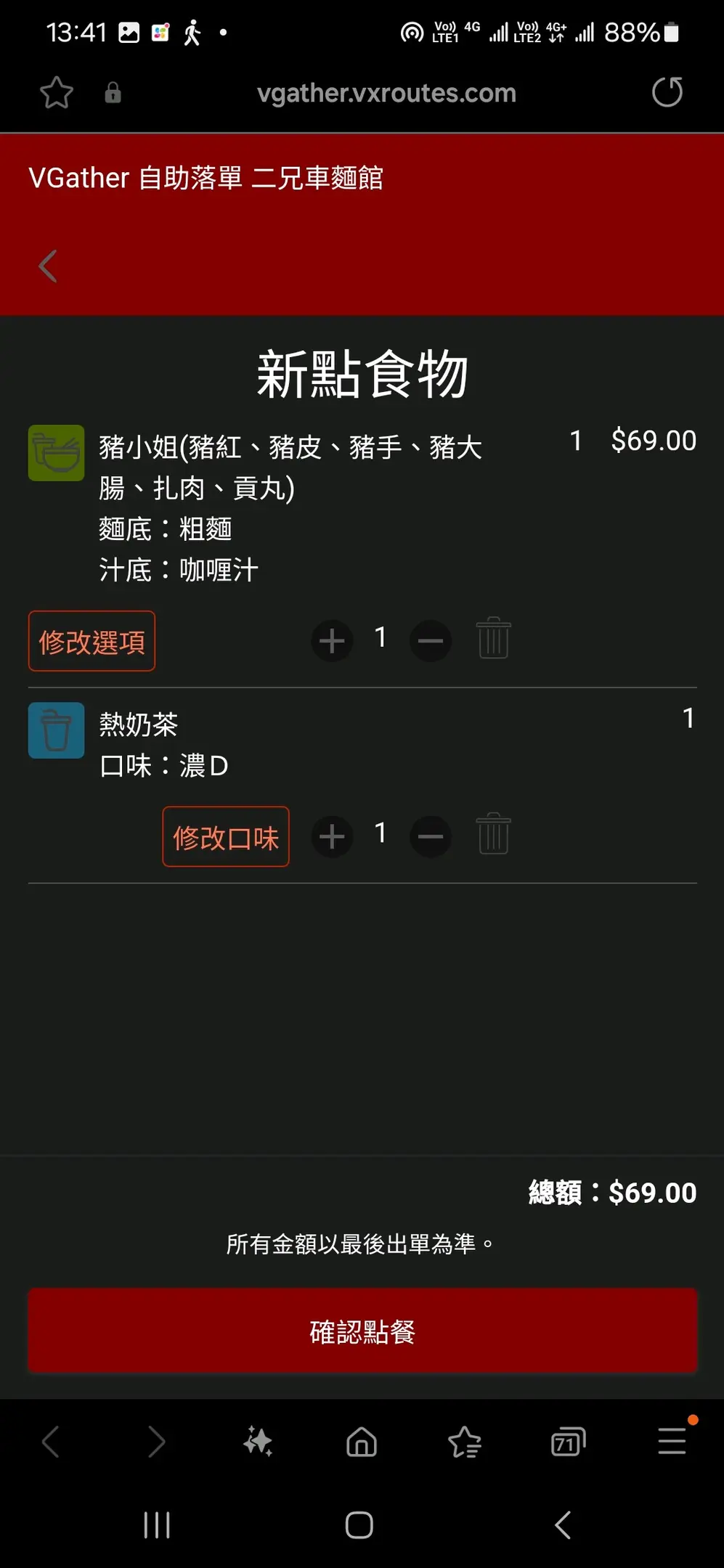Open the browser AI sparkle feature
The width and height of the screenshot is (724, 1568).
pyautogui.click(x=258, y=1441)
